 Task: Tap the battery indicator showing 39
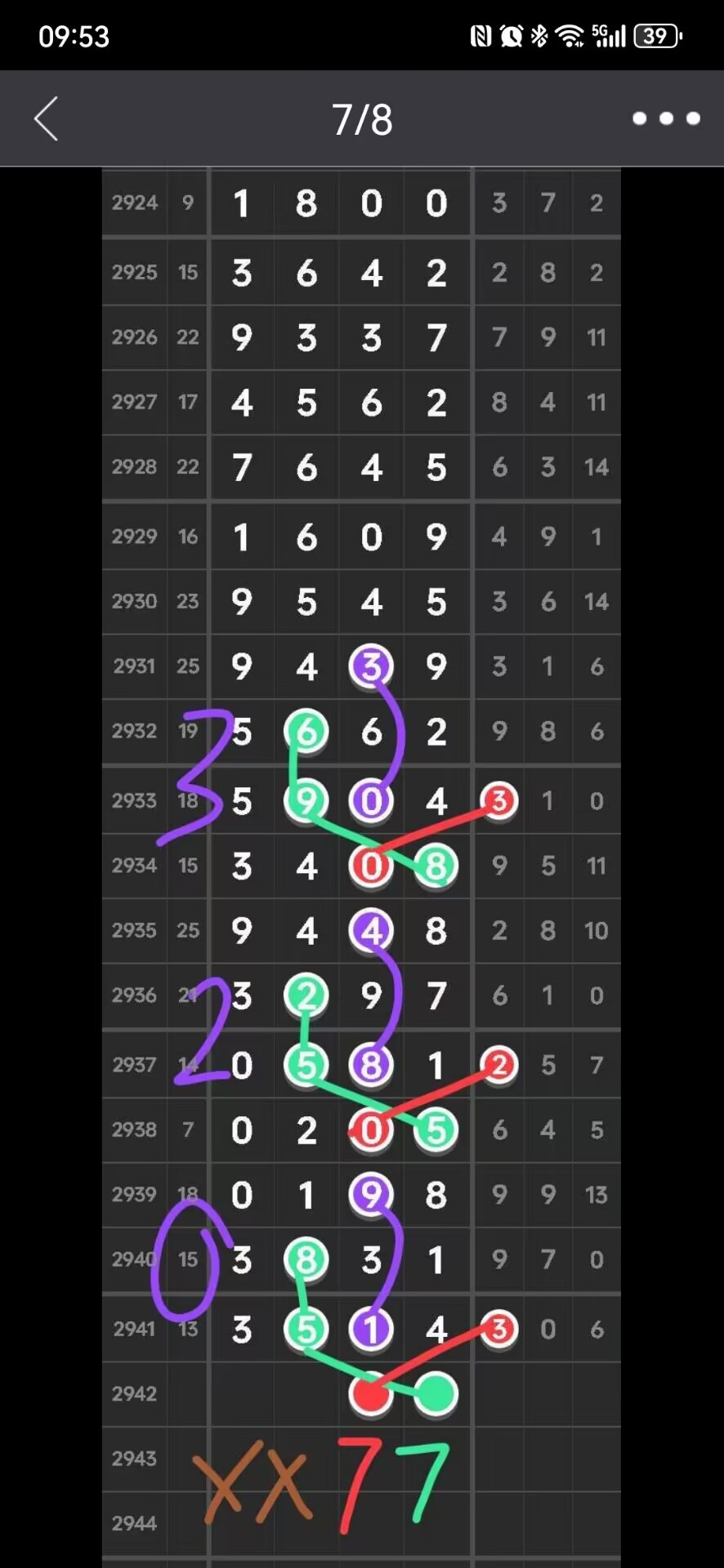(655, 35)
